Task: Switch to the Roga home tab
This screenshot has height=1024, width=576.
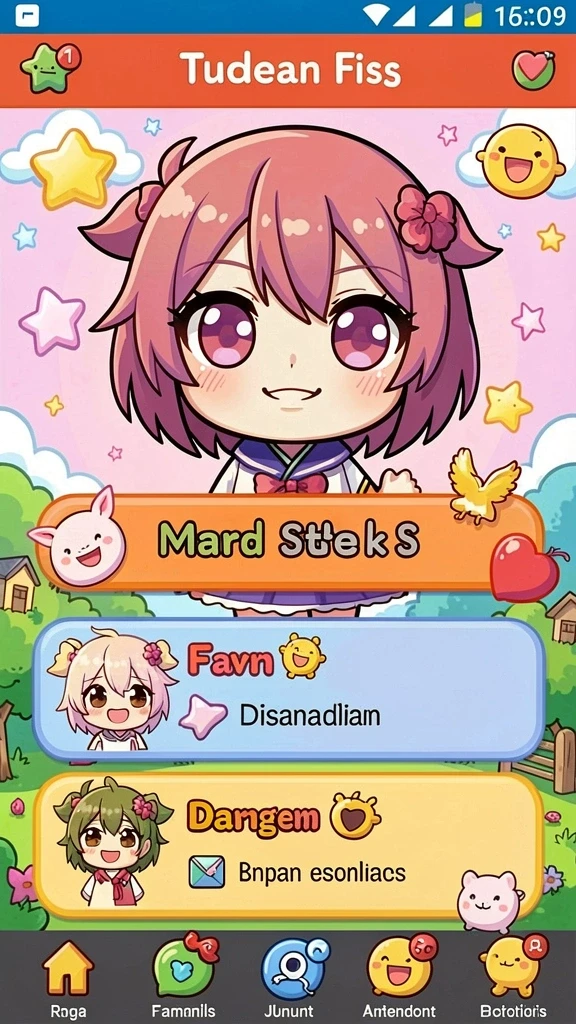Action: pos(68,978)
